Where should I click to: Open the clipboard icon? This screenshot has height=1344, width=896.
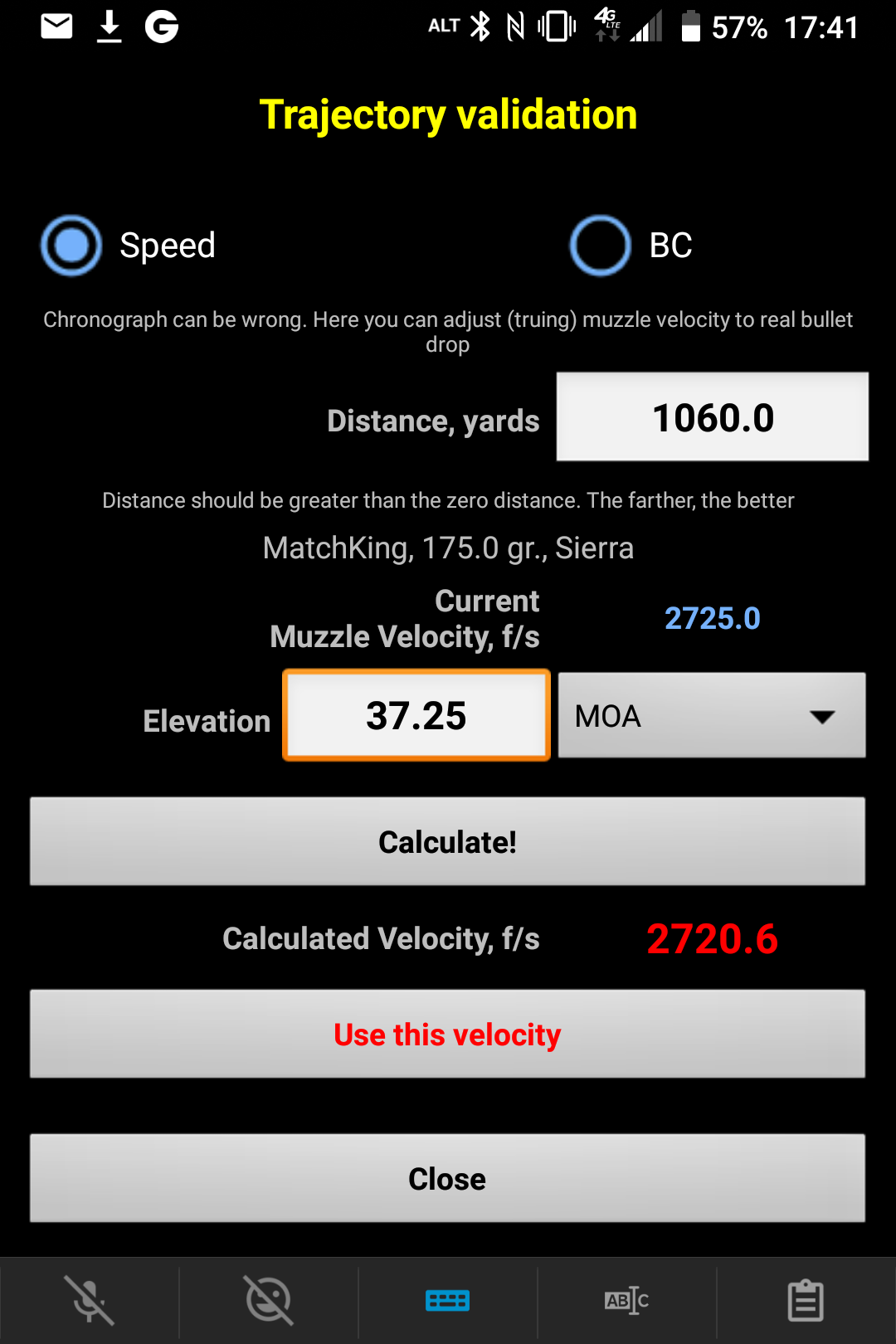pyautogui.click(x=806, y=1300)
